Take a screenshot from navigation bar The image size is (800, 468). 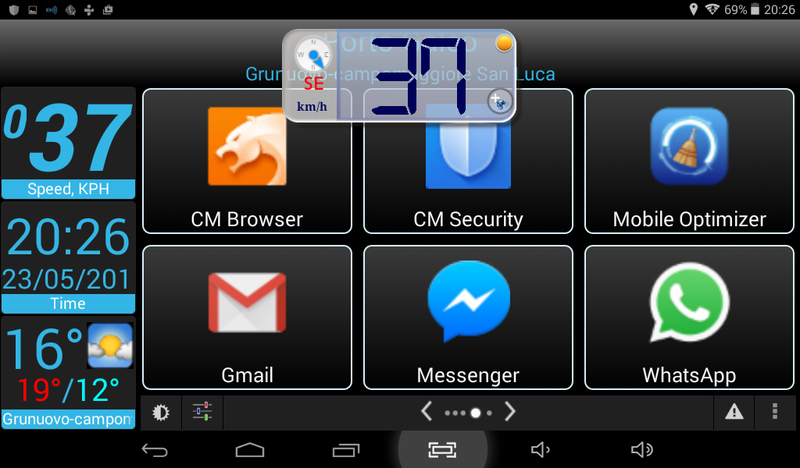(441, 450)
